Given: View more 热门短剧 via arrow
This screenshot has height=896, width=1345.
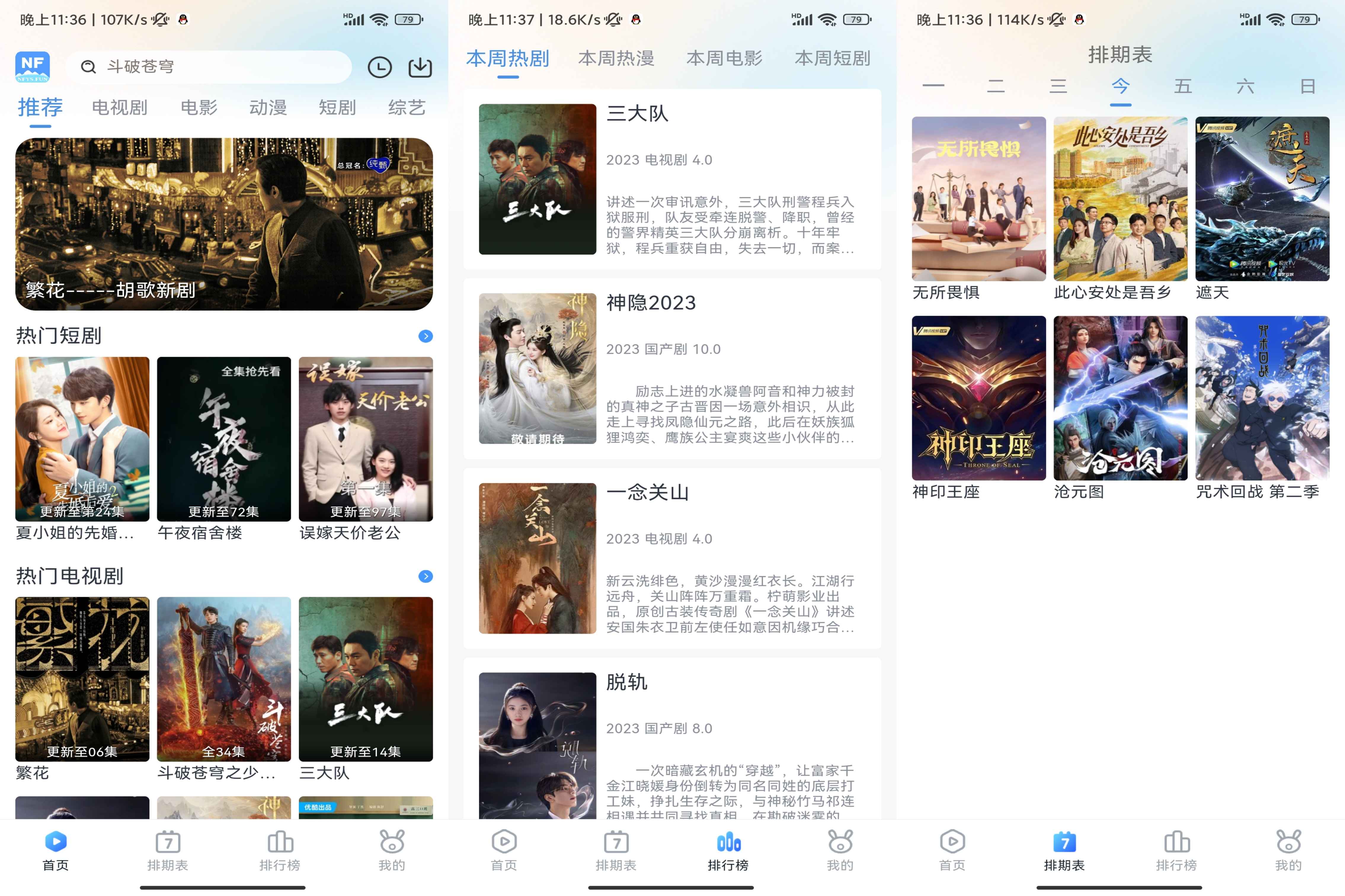Looking at the screenshot, I should pyautogui.click(x=425, y=336).
